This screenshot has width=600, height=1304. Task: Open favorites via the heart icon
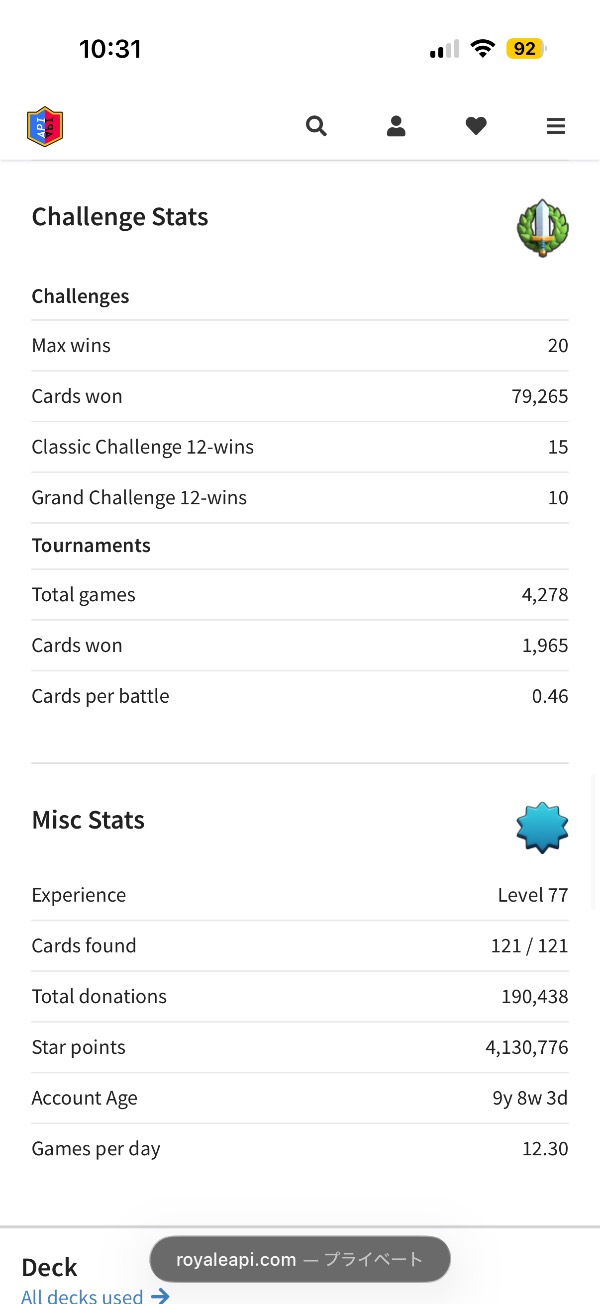click(x=476, y=126)
